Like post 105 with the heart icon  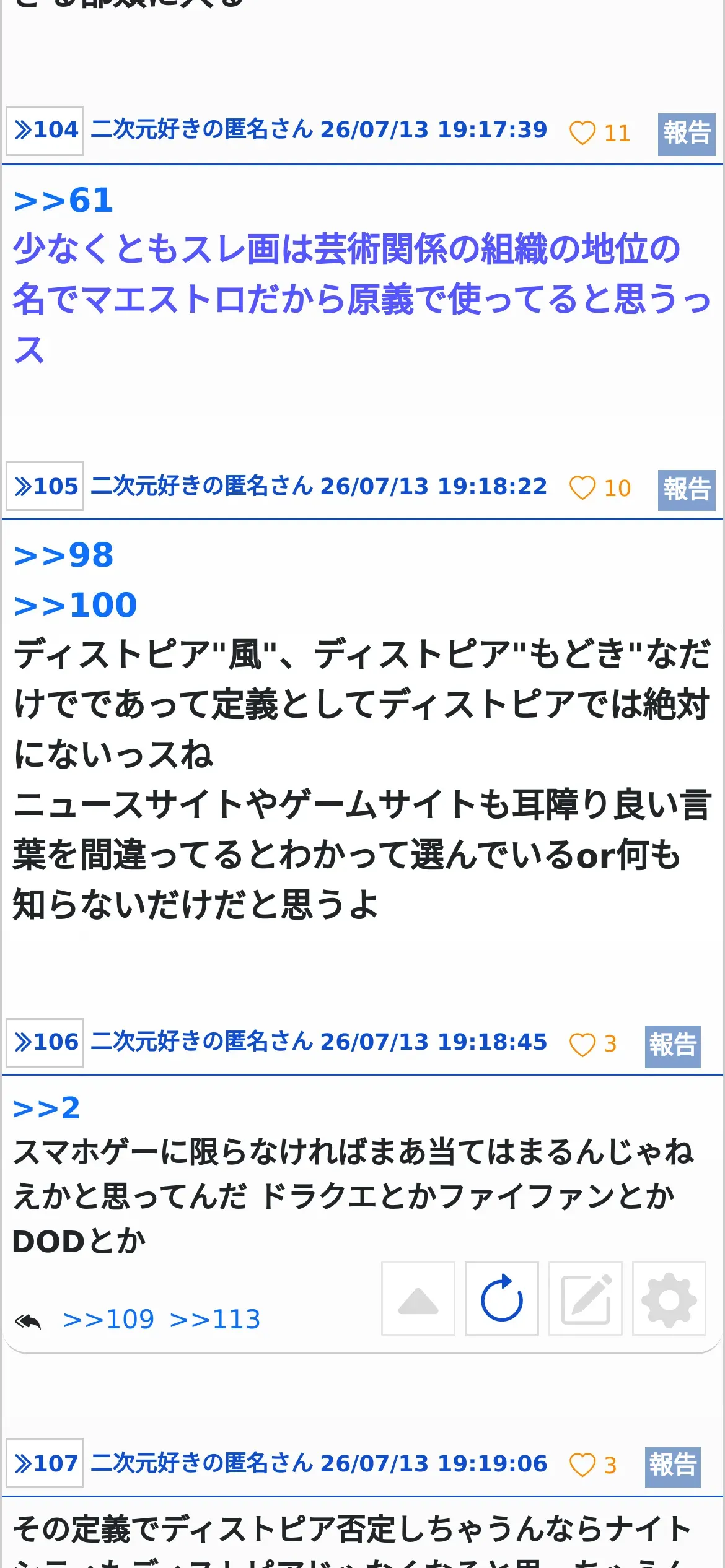pyautogui.click(x=582, y=488)
